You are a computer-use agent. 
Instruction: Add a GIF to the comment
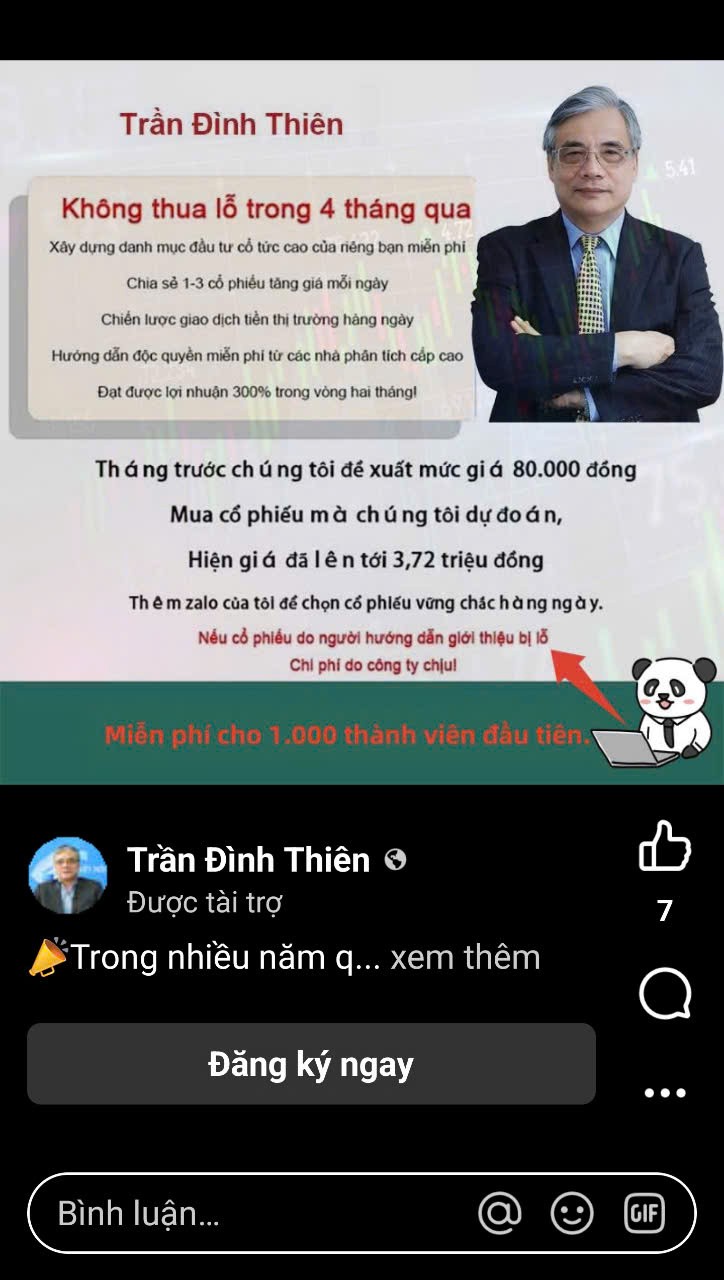coord(644,1214)
